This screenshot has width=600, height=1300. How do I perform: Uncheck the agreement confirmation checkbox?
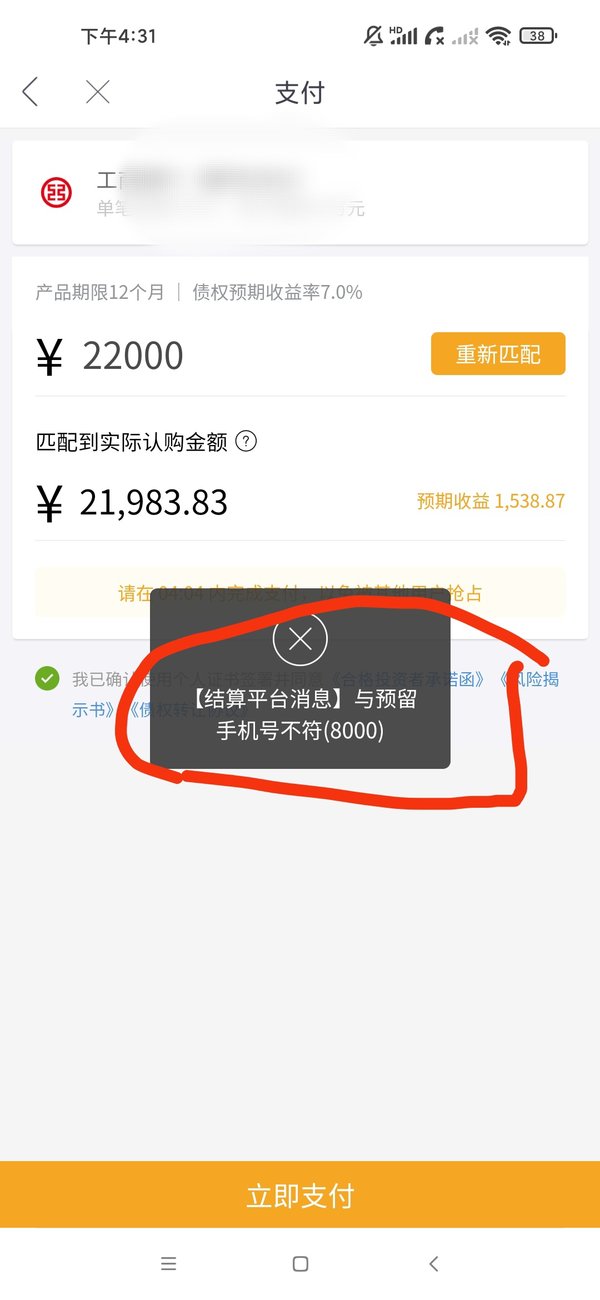46,679
